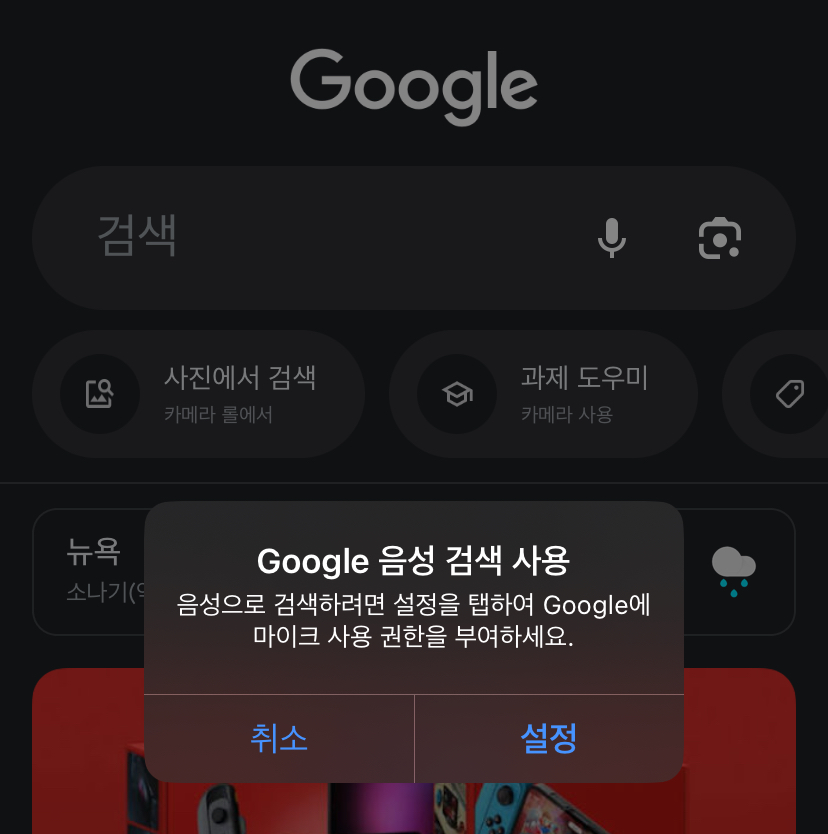Tap the microphone permission message text in the dialog
This screenshot has width=828, height=834.
tap(413, 619)
